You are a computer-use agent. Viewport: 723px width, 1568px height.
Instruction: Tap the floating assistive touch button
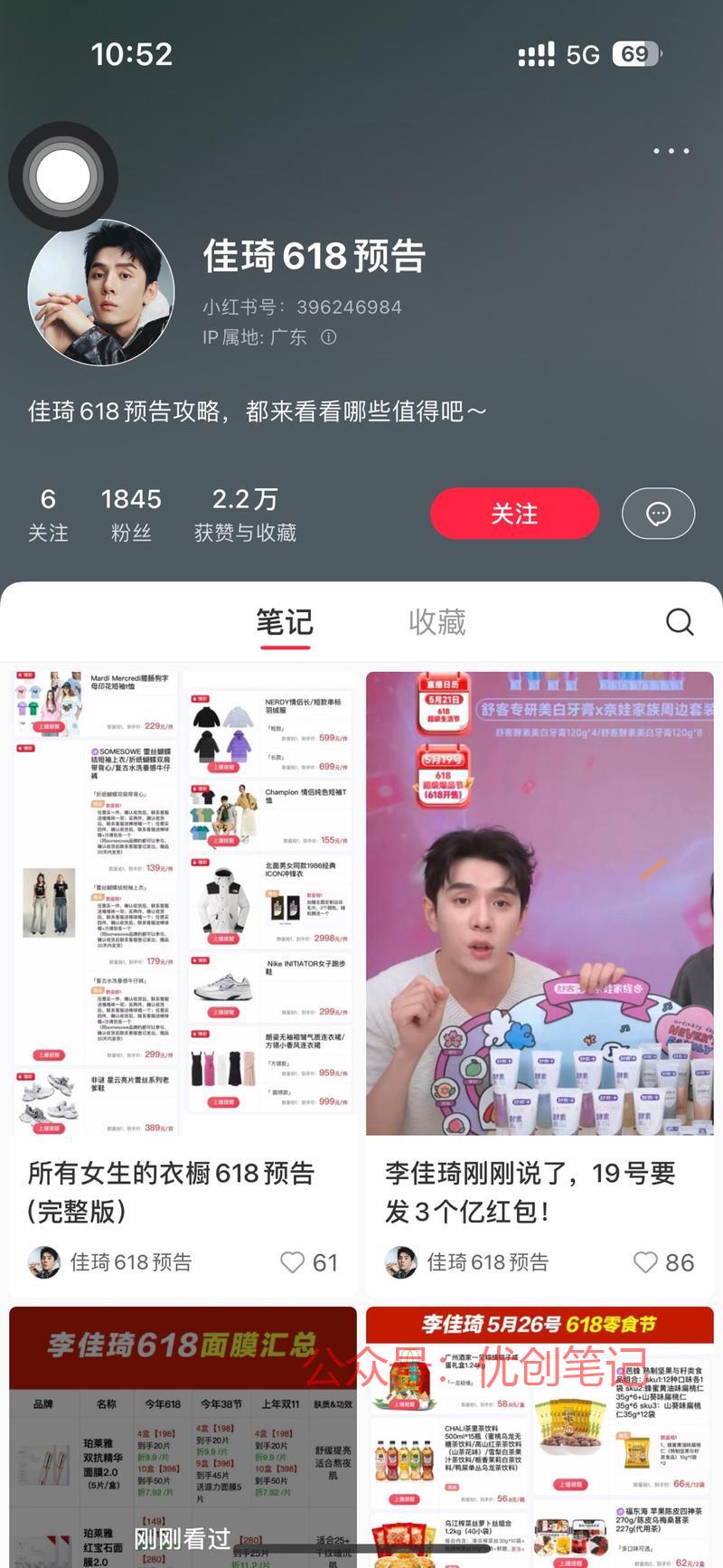[x=63, y=176]
